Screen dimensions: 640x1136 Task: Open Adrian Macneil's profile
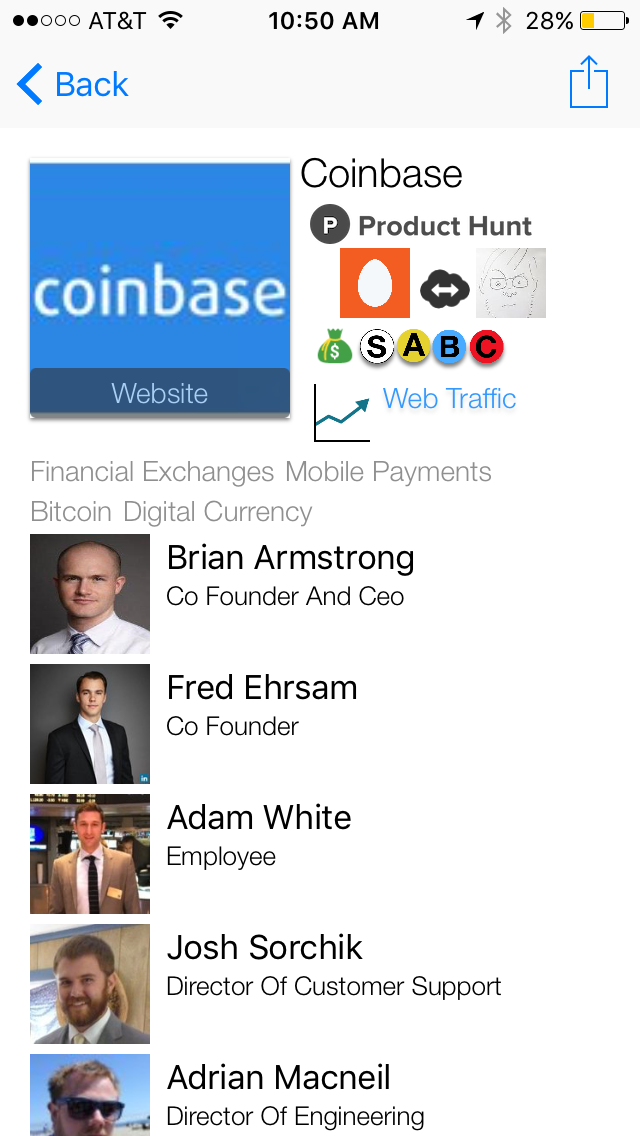tap(278, 1078)
